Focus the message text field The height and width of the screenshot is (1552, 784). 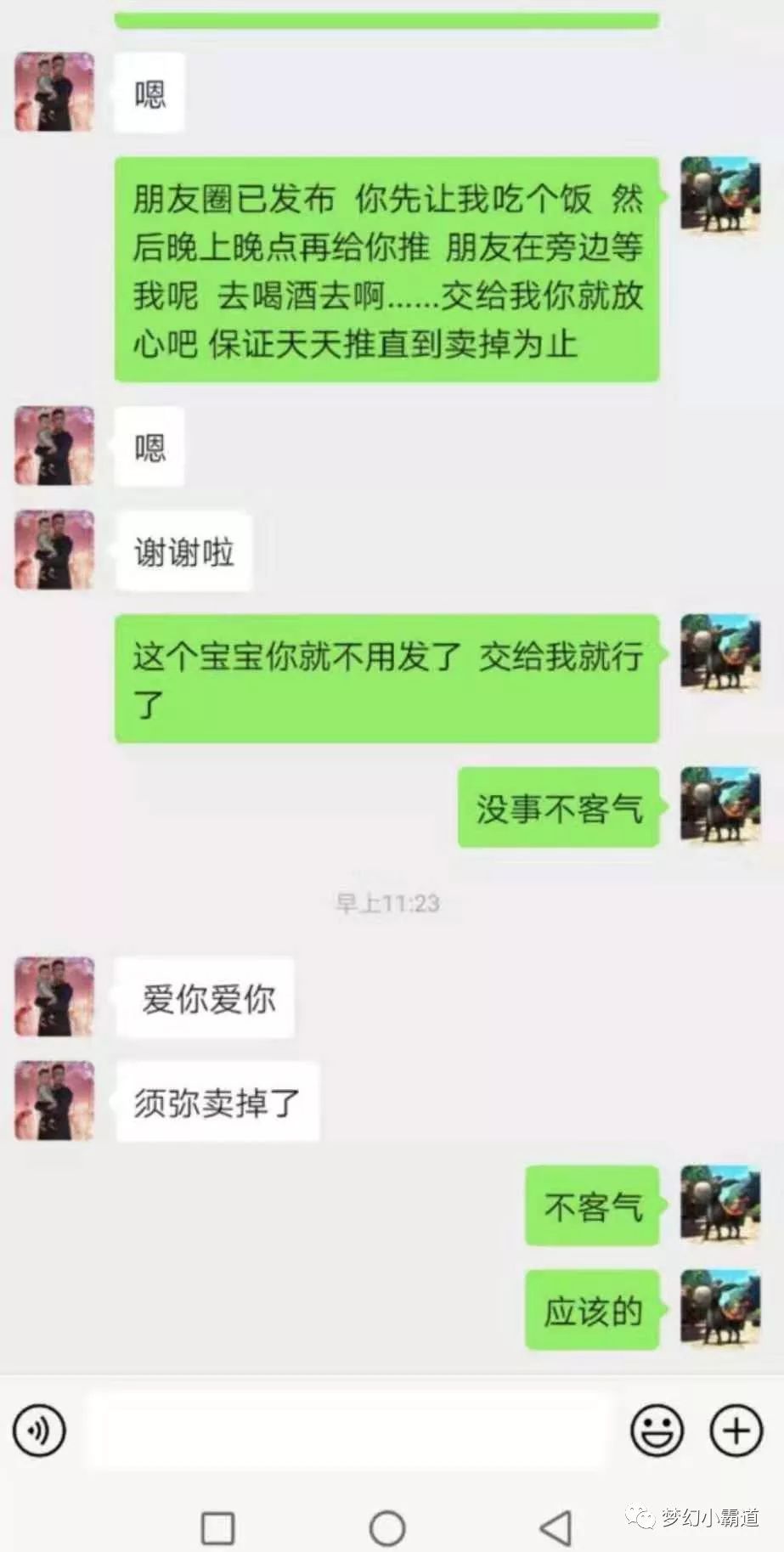[x=348, y=1431]
